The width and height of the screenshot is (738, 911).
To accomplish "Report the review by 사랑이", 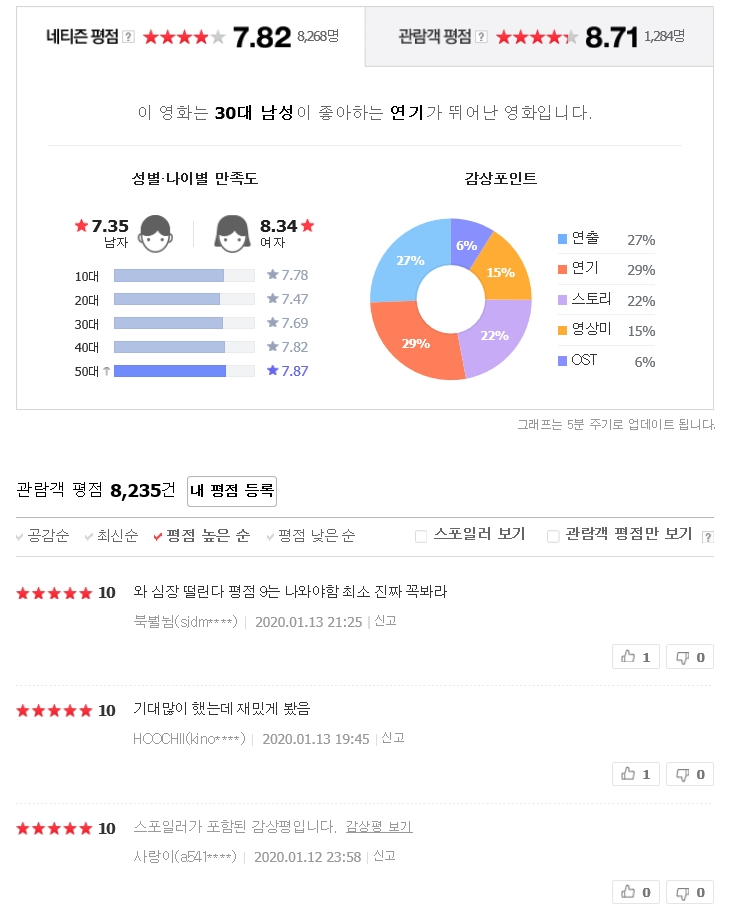I will 384,856.
